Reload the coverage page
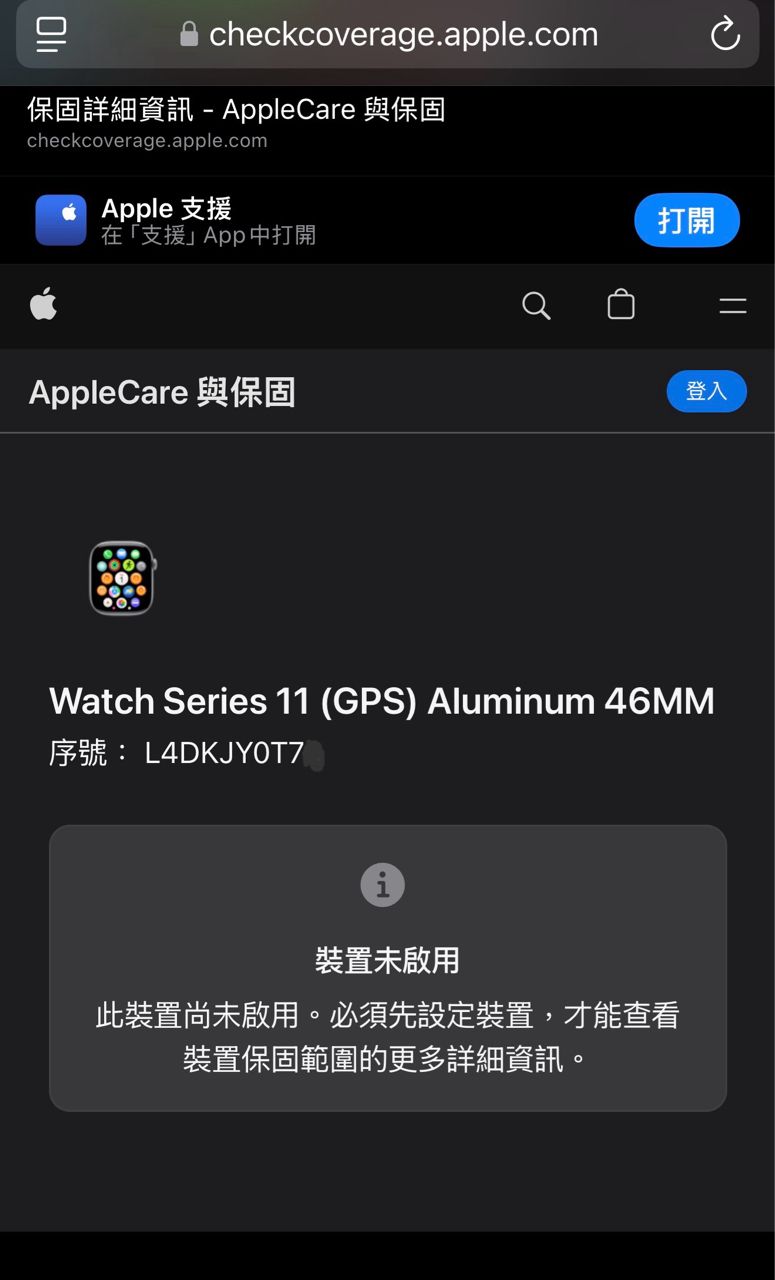 pos(724,35)
